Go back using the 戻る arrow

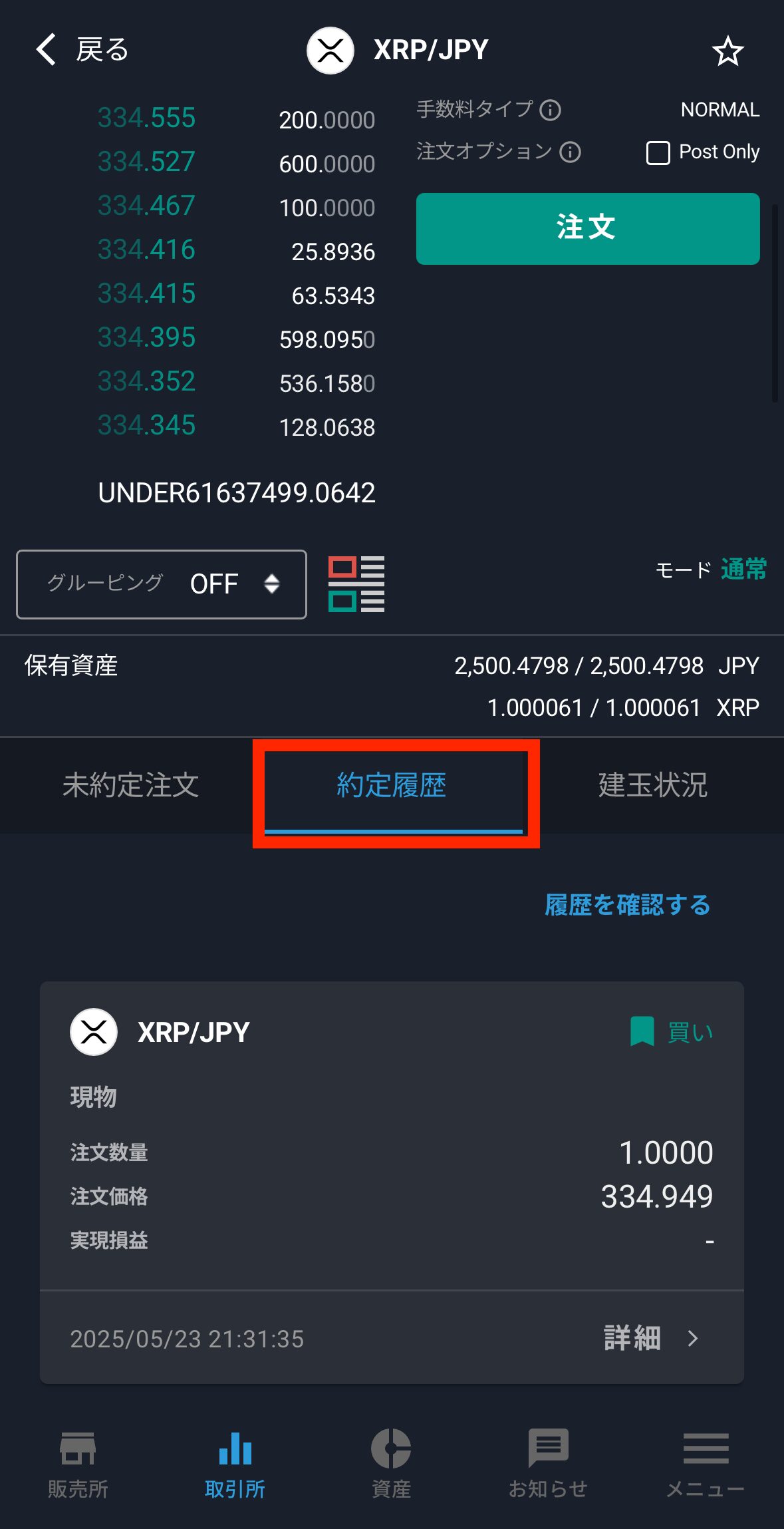click(x=81, y=50)
